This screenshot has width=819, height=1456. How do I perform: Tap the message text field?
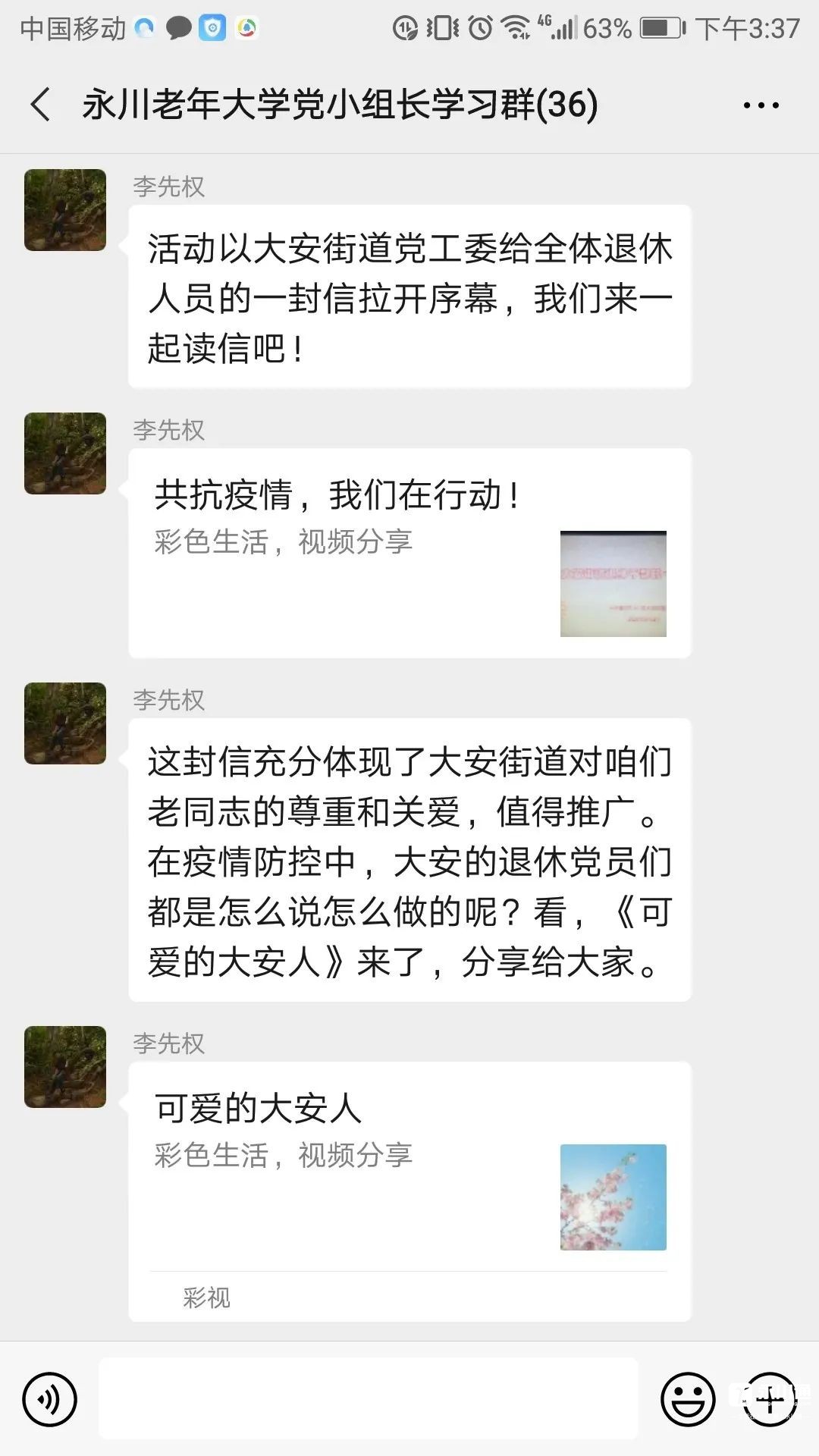click(x=369, y=1399)
